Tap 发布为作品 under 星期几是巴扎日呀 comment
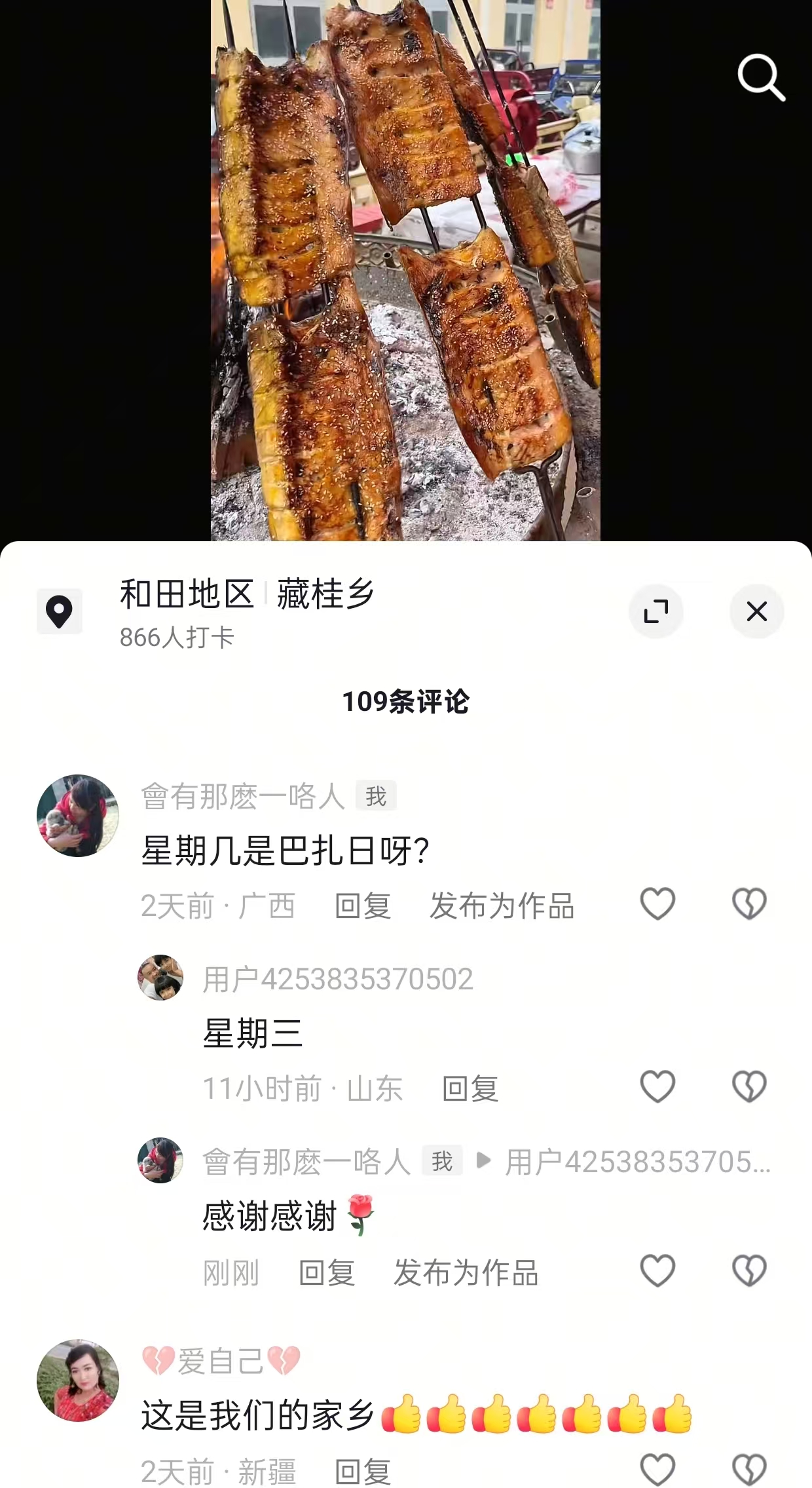Image resolution: width=812 pixels, height=1488 pixels. pos(502,906)
